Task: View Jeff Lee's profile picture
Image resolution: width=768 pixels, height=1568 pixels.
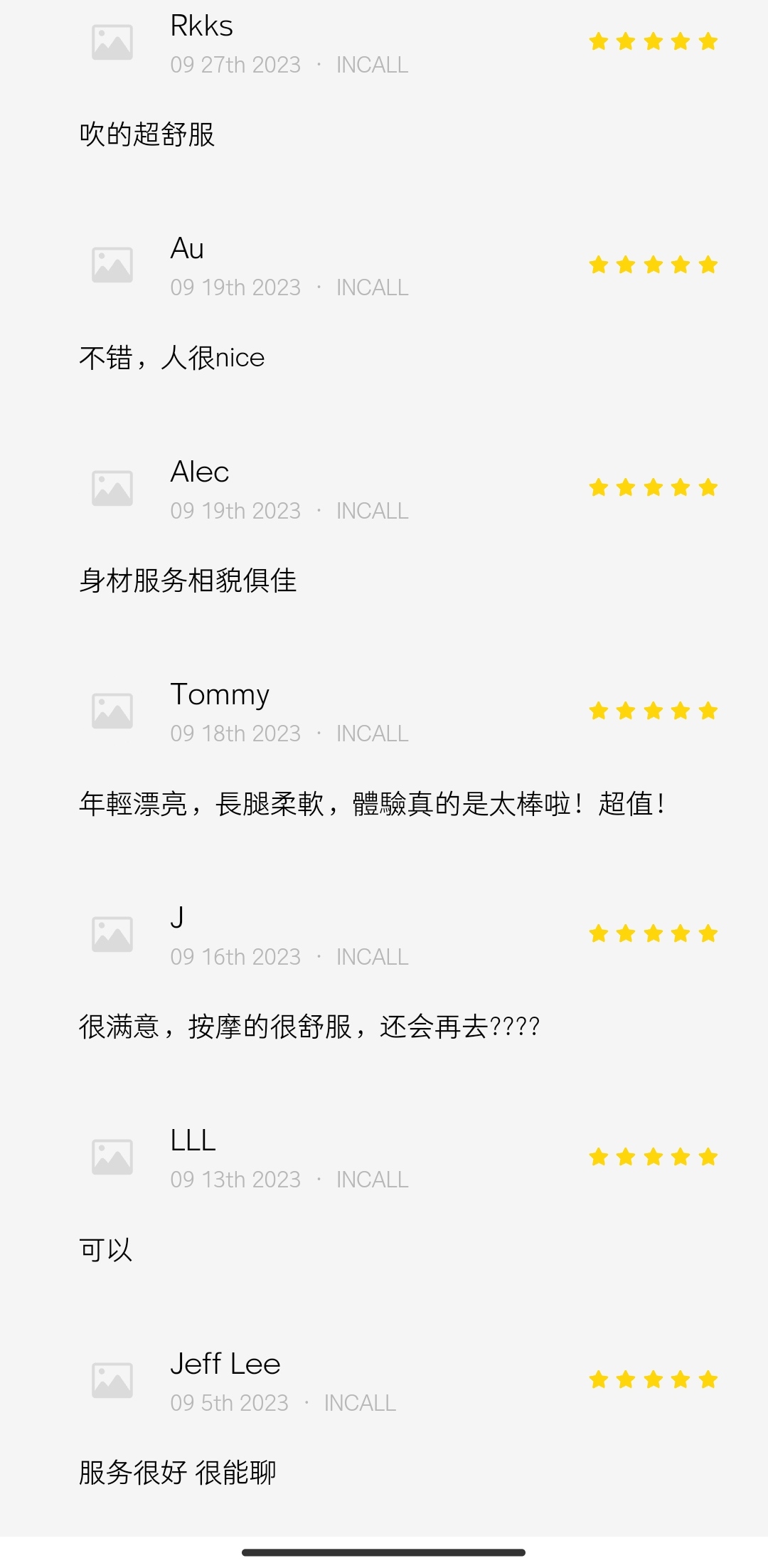Action: tap(112, 1380)
